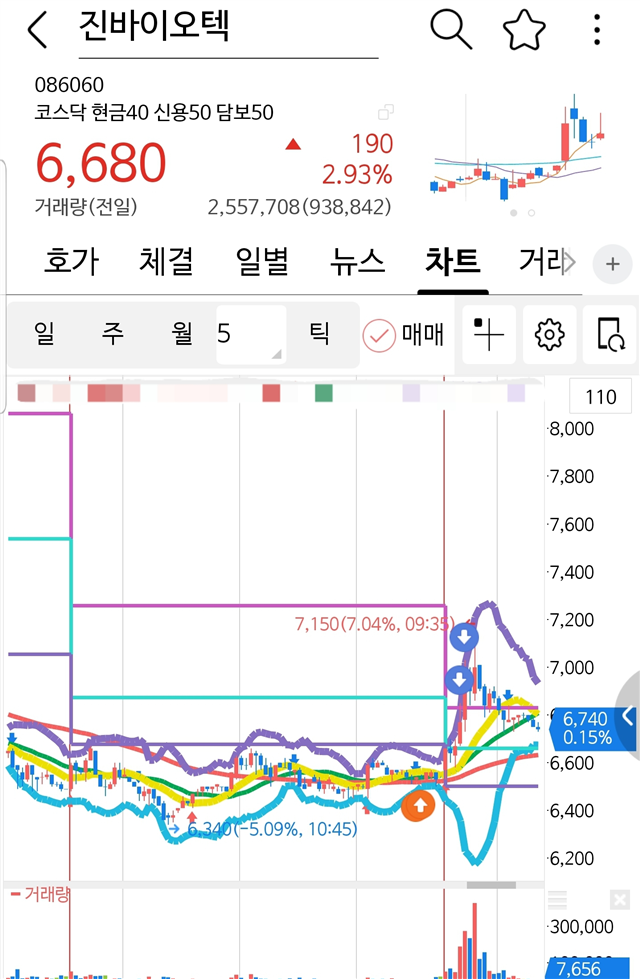The image size is (640, 979).
Task: Switch to the 체결 tab
Action: pos(166,262)
